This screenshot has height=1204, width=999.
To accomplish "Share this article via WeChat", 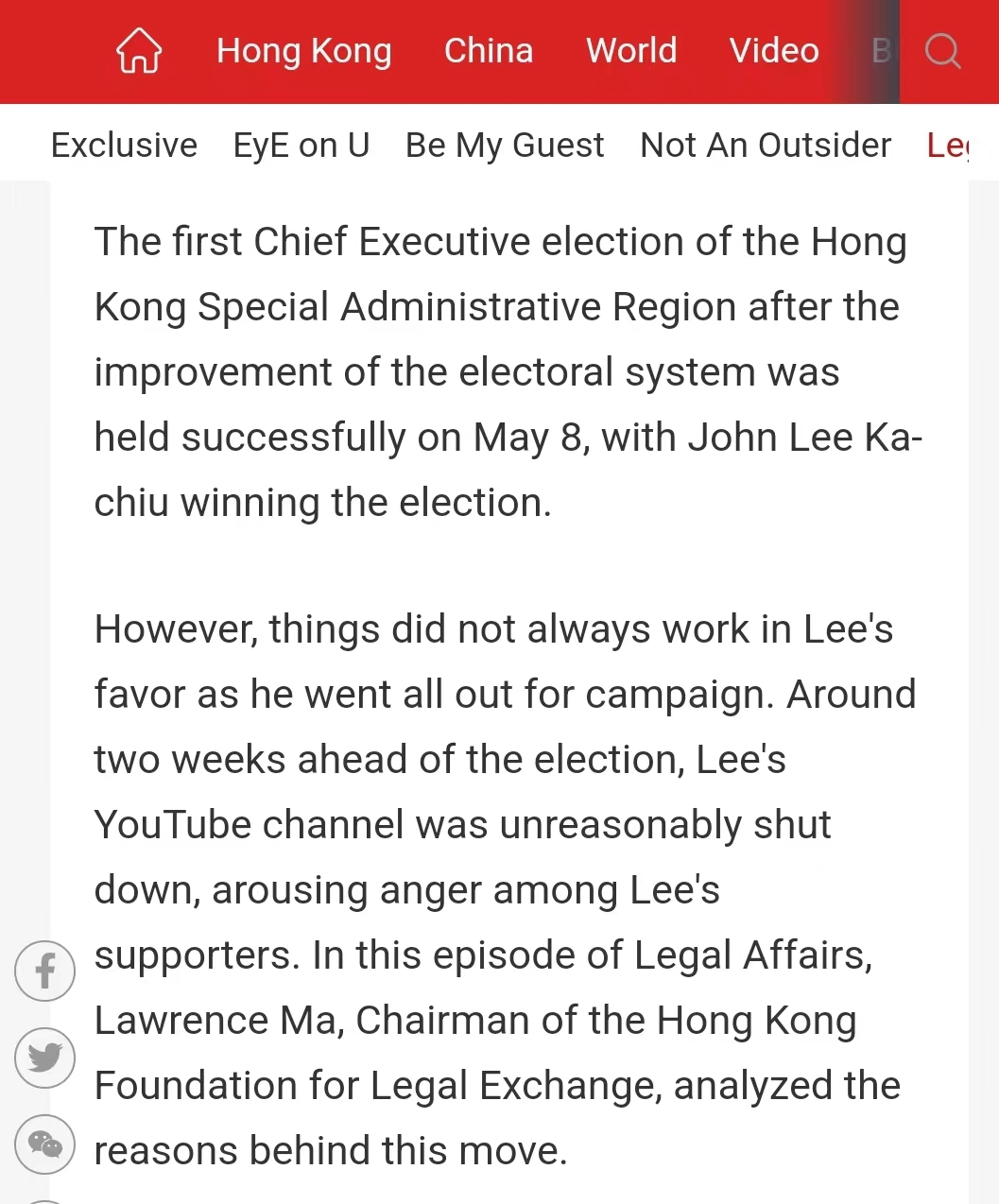I will (44, 1144).
